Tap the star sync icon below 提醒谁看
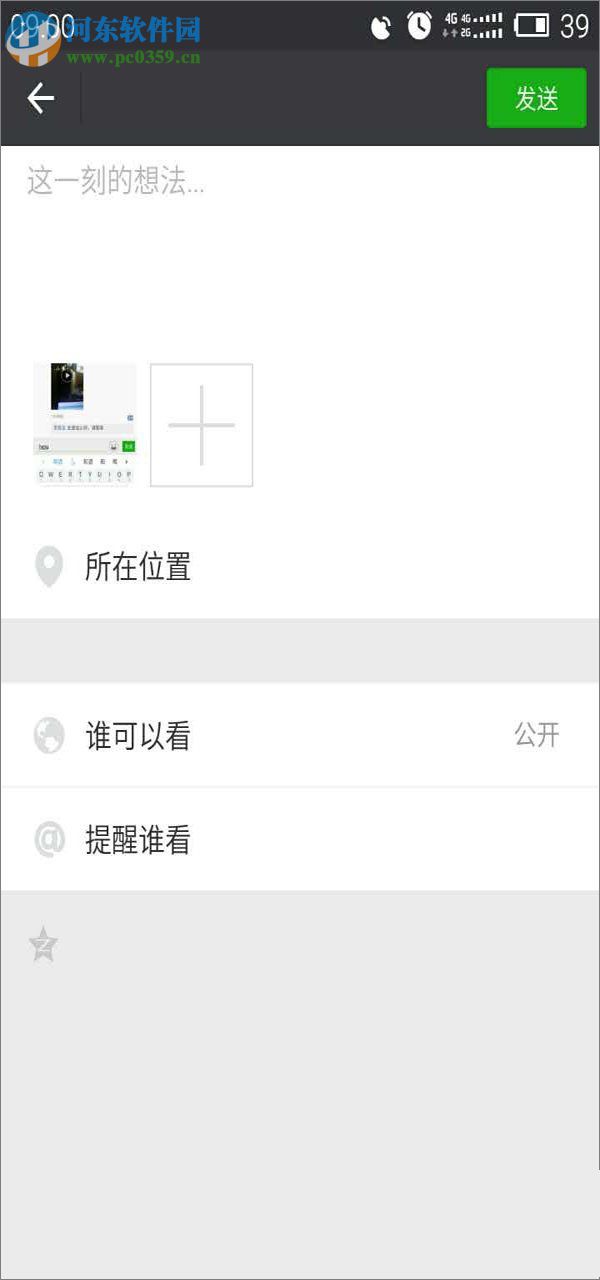The height and width of the screenshot is (1280, 600). point(43,945)
